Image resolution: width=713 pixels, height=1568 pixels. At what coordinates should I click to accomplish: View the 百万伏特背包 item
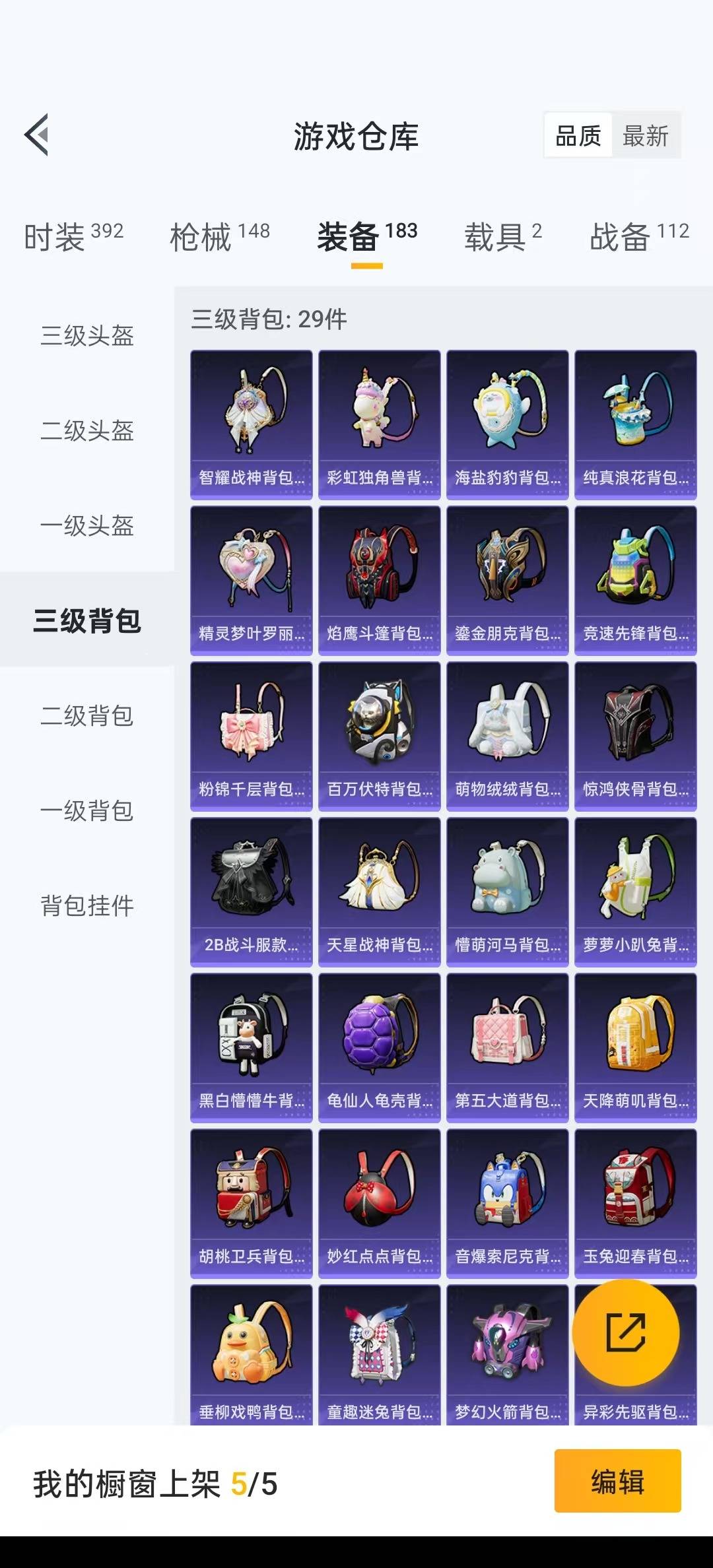(380, 736)
